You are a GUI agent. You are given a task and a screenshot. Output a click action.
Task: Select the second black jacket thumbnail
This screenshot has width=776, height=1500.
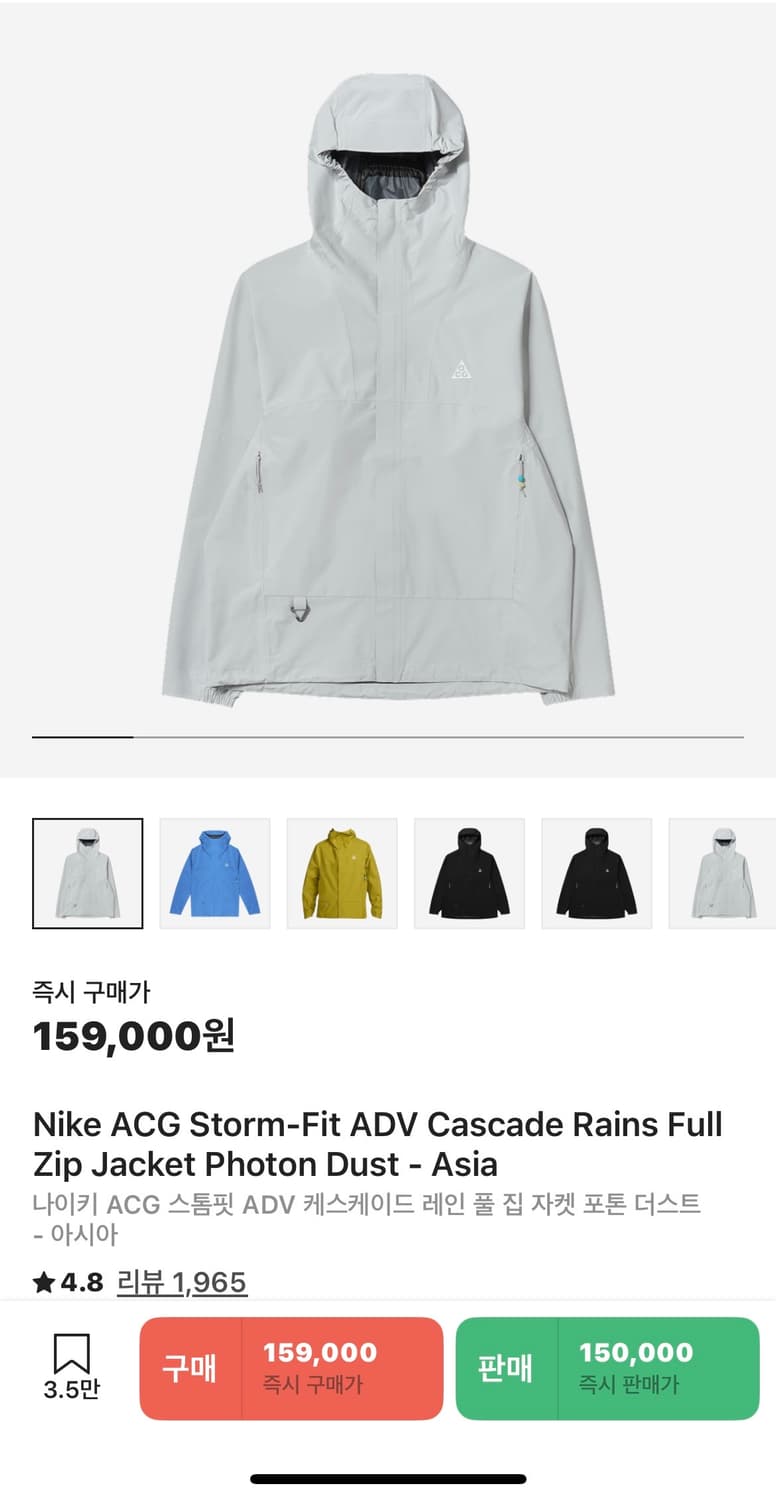pyautogui.click(x=597, y=873)
